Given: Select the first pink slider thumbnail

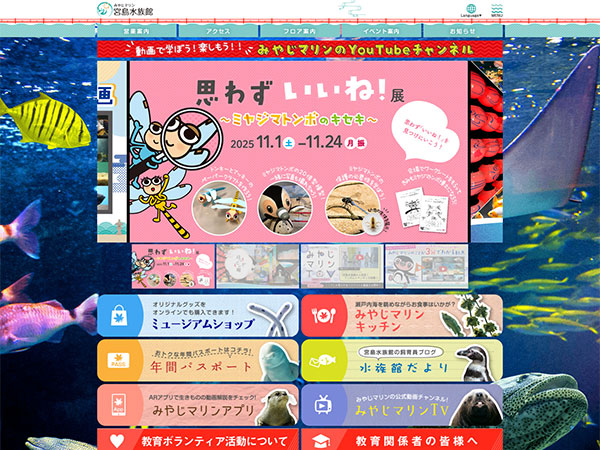Looking at the screenshot, I should (172, 265).
